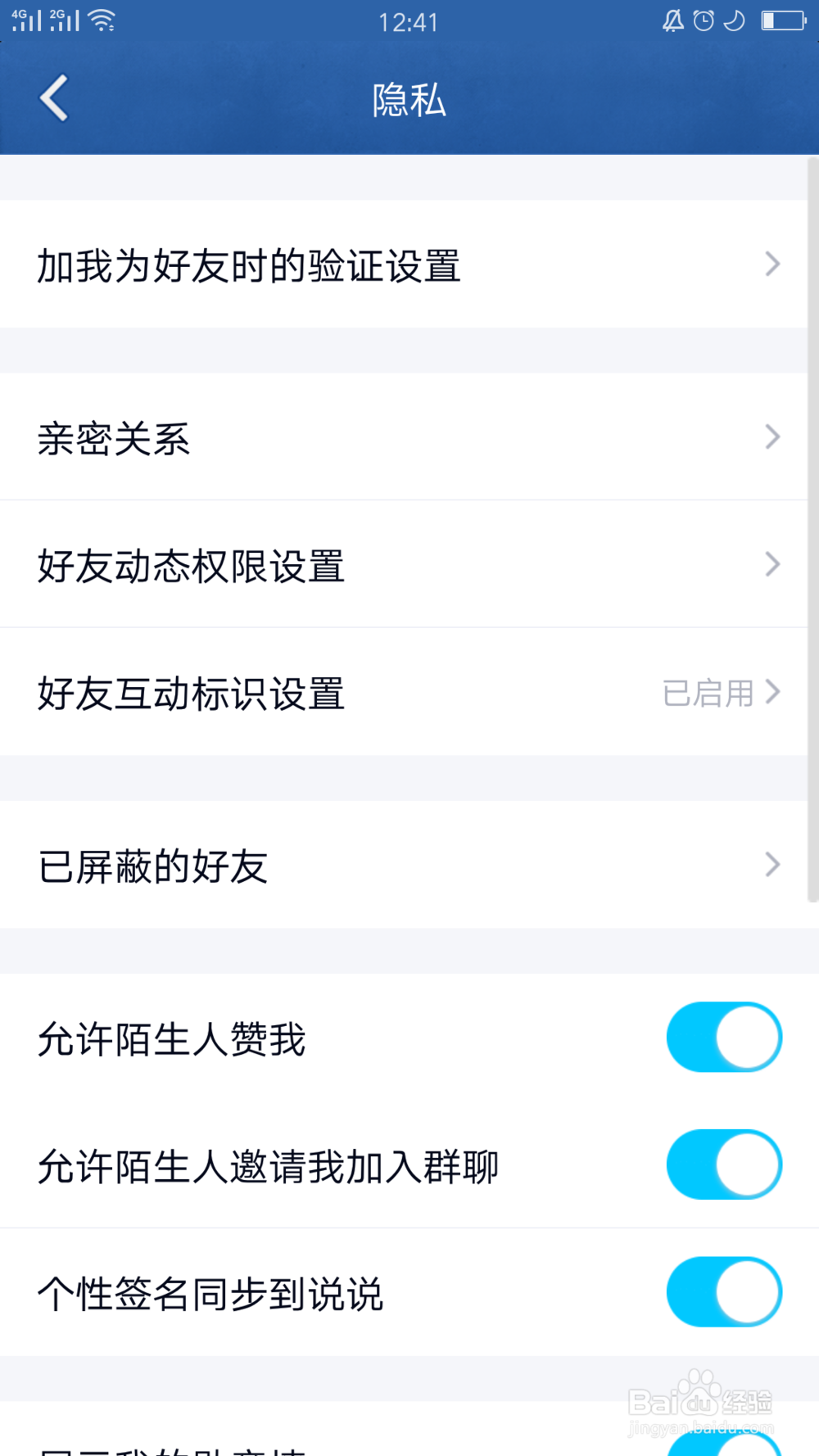The height and width of the screenshot is (1456, 819).
Task: Disable 允许陌生人赞我 switch
Action: [x=723, y=1037]
